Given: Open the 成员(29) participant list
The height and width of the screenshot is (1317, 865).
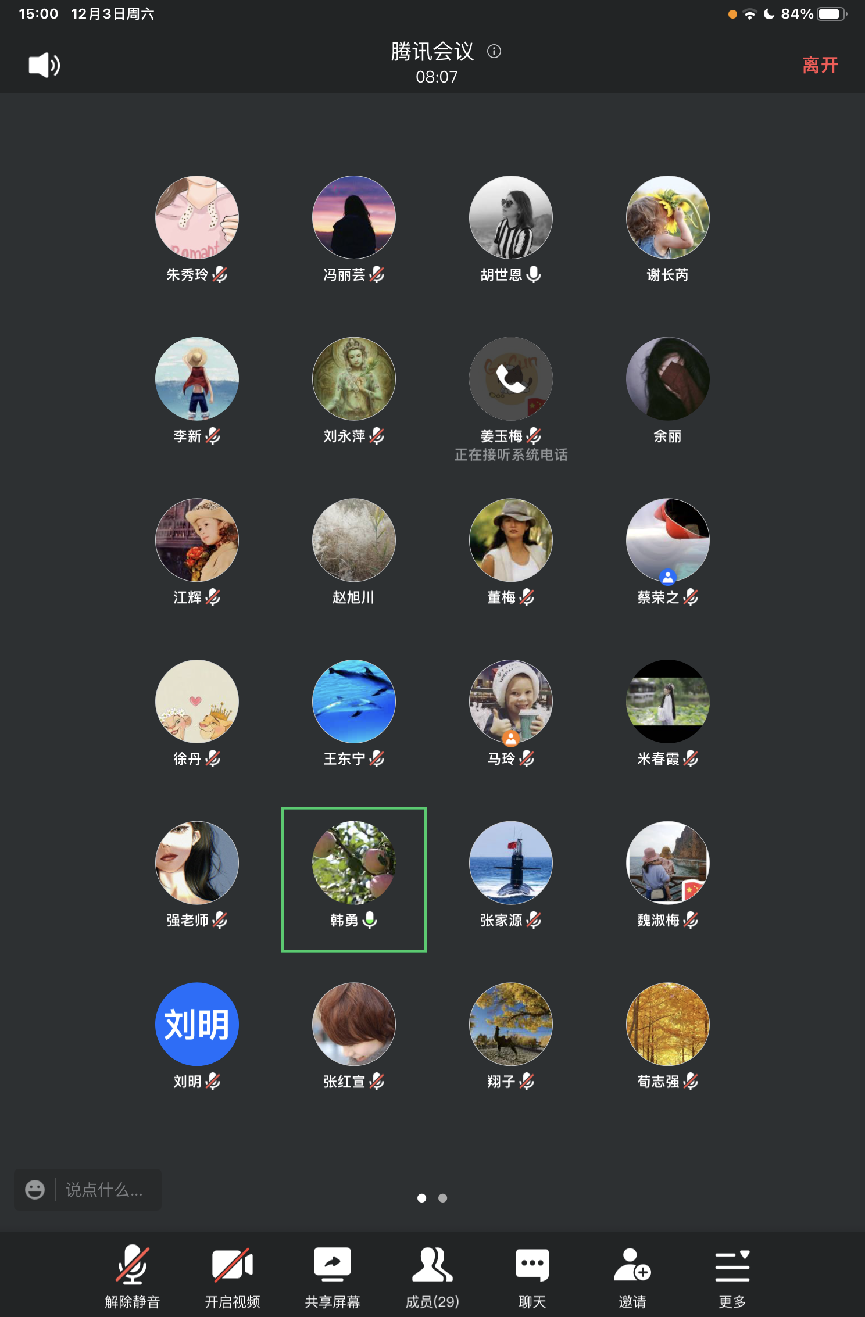Looking at the screenshot, I should [432, 1276].
